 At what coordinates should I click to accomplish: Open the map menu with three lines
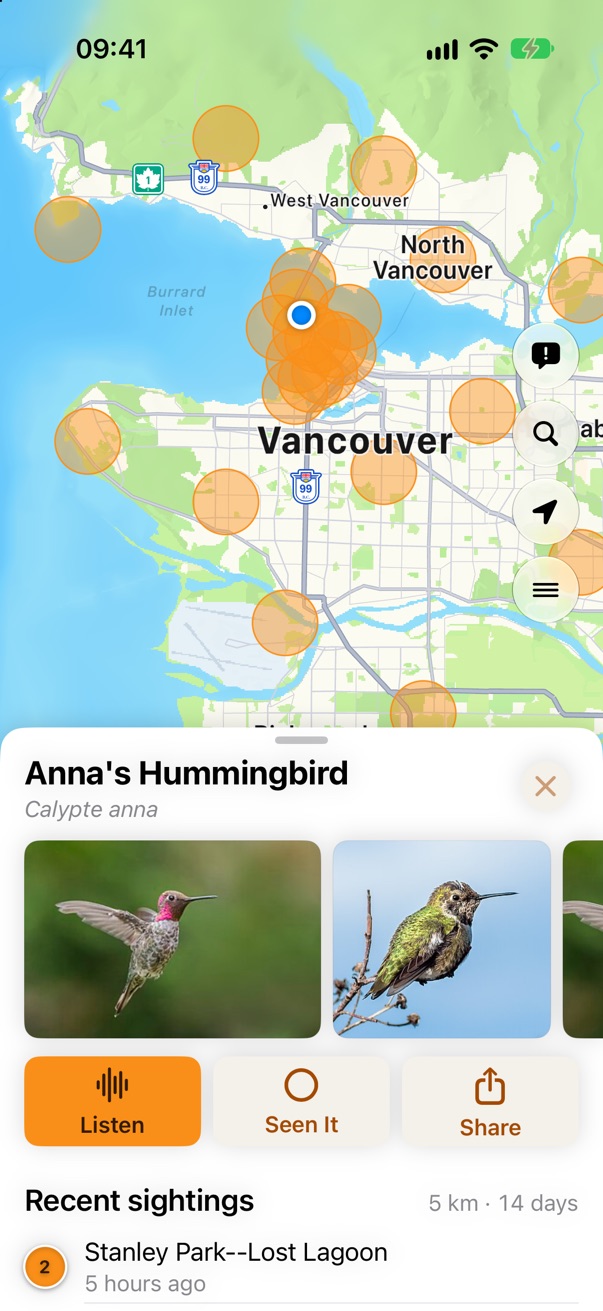[x=545, y=590]
